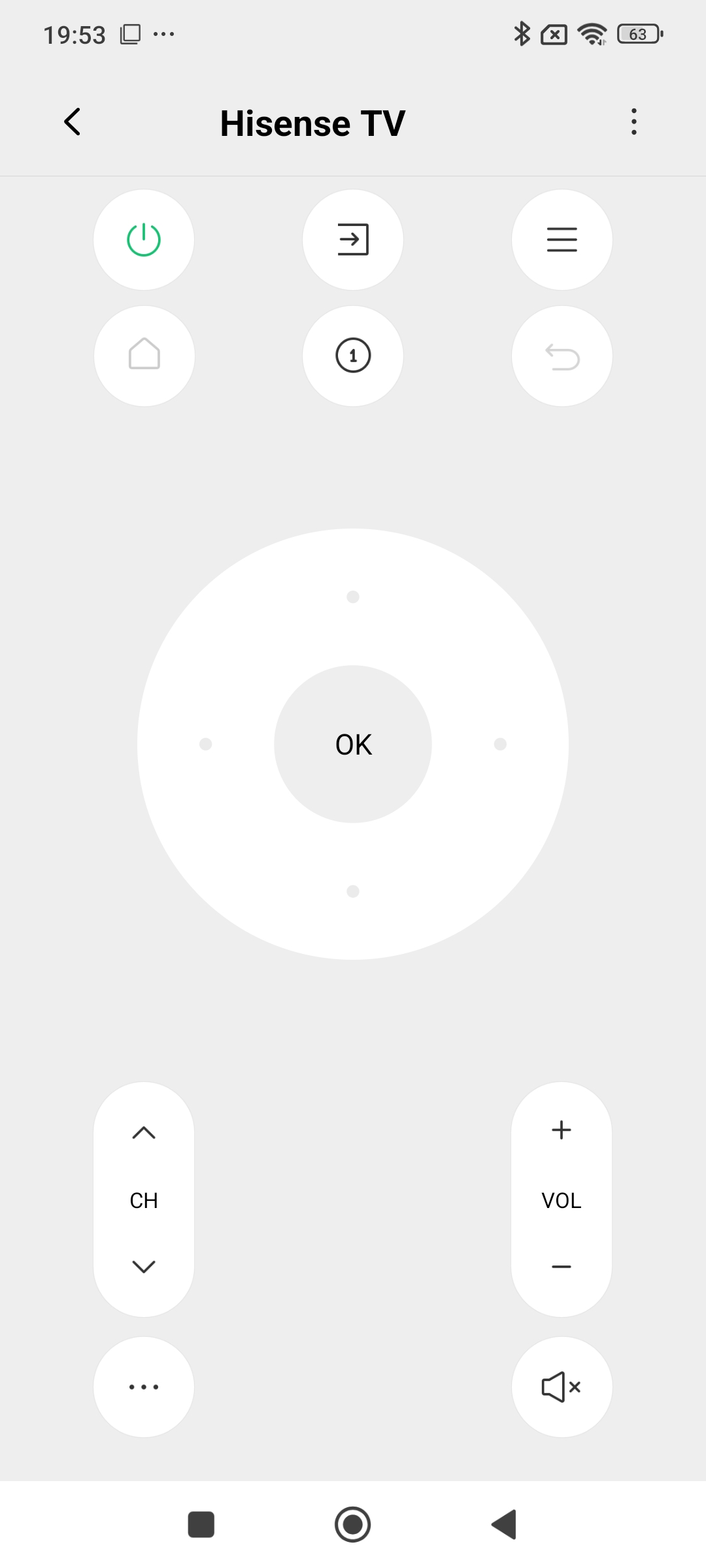706x1568 pixels.
Task: Tap the circled number one button
Action: 353,355
